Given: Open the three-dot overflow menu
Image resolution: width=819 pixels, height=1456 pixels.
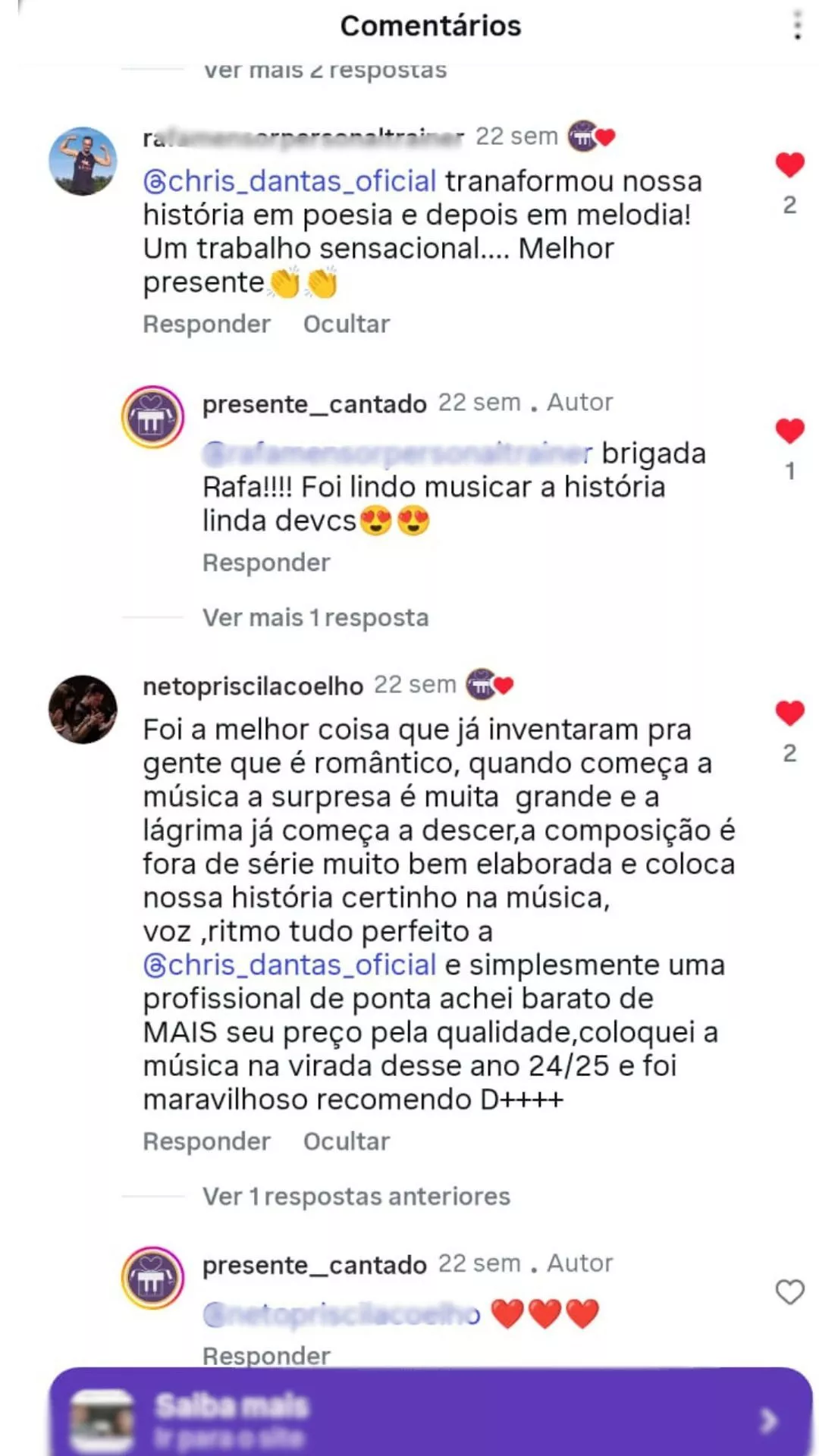Looking at the screenshot, I should [x=797, y=25].
